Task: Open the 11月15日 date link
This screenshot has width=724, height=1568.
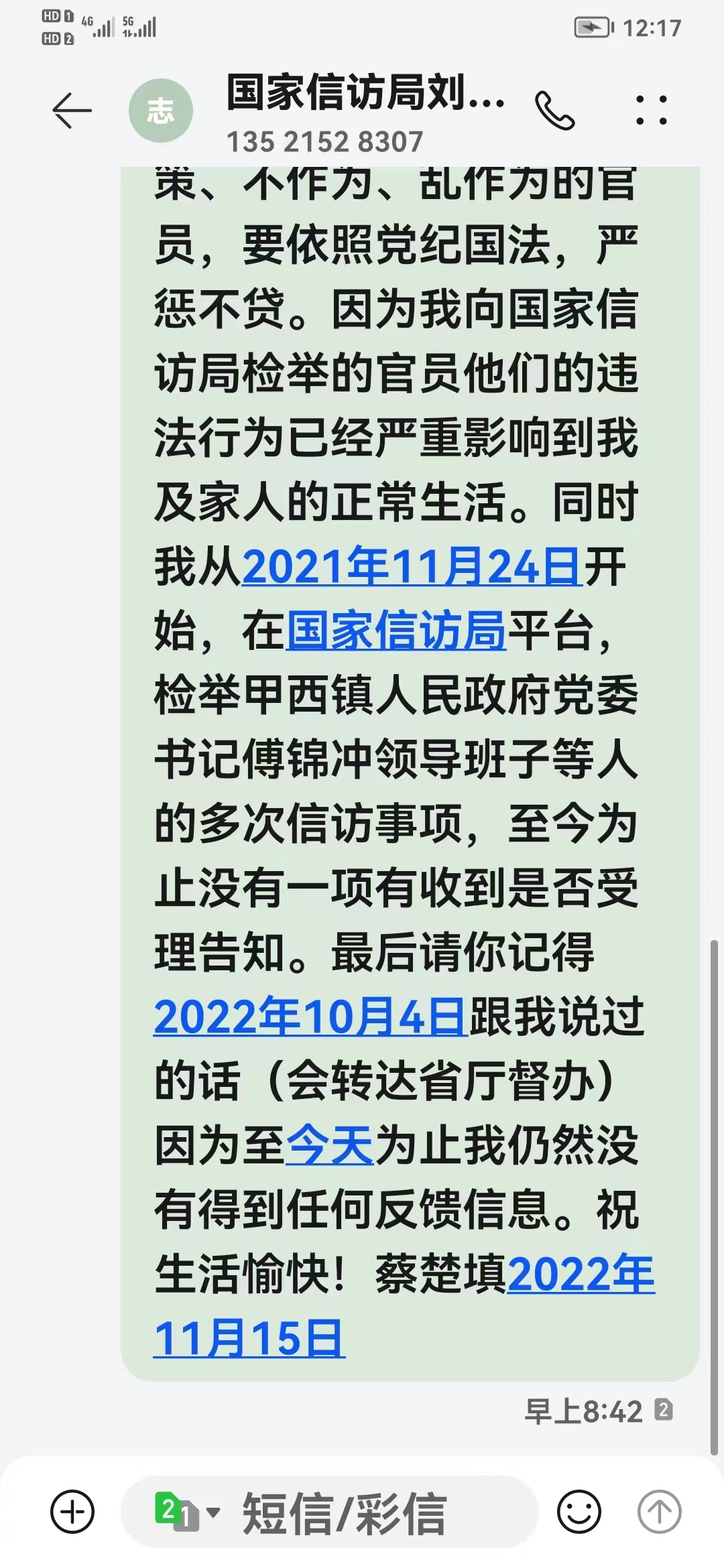Action: [x=249, y=1339]
